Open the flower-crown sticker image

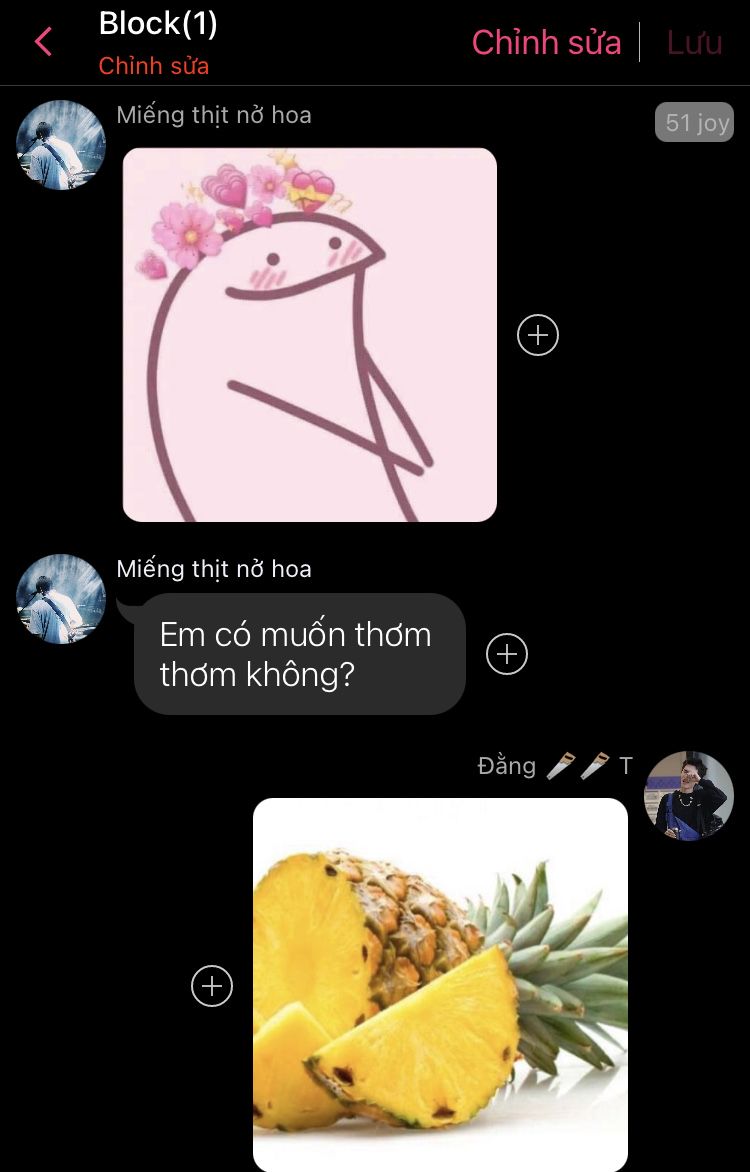coord(309,335)
